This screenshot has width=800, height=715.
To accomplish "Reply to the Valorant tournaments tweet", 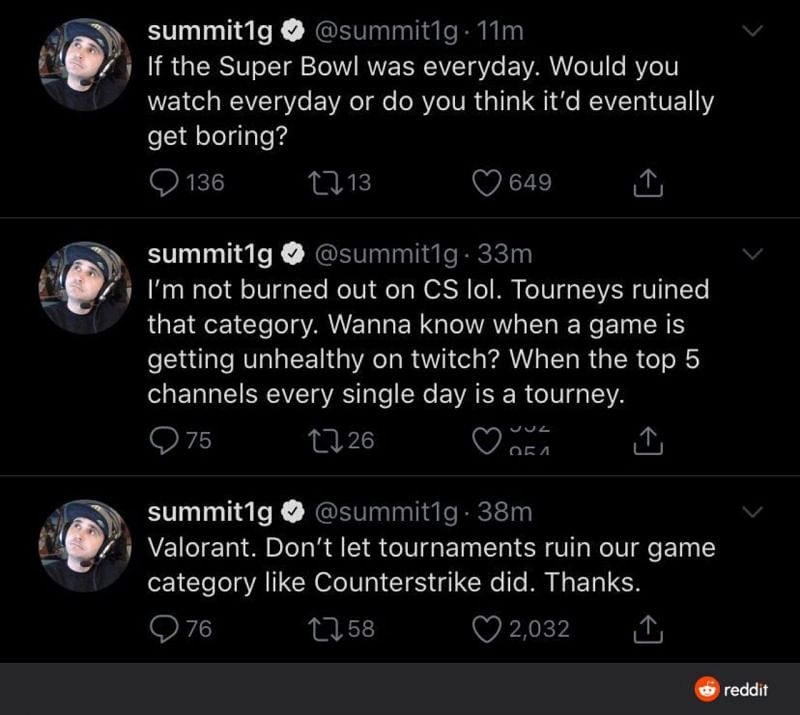I will click(x=163, y=629).
